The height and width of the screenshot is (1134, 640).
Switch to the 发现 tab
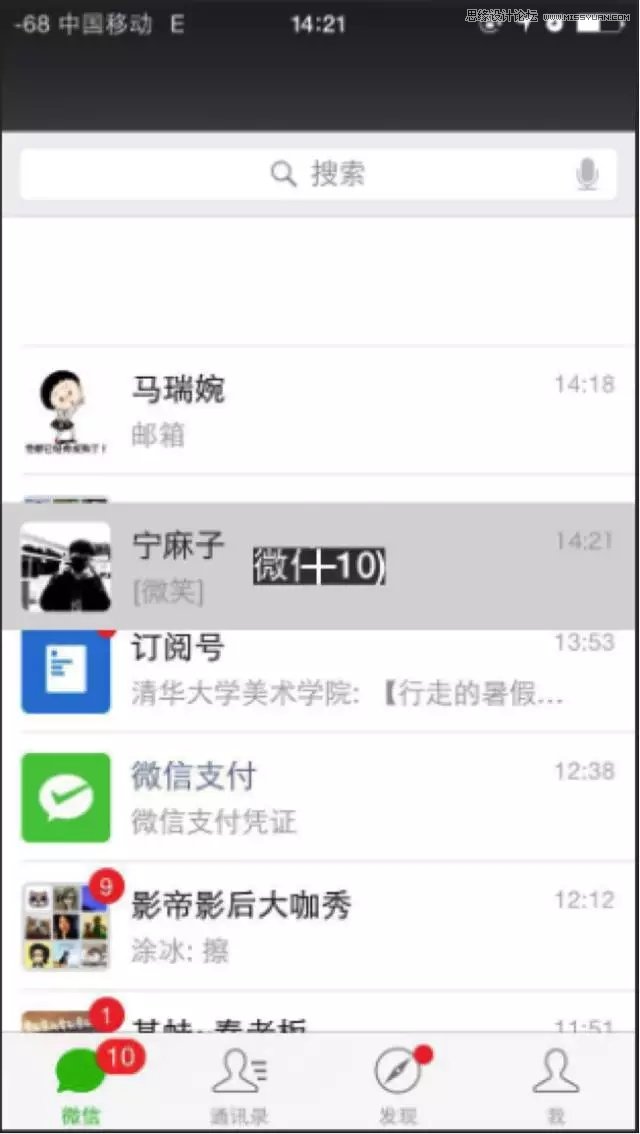click(x=398, y=1083)
